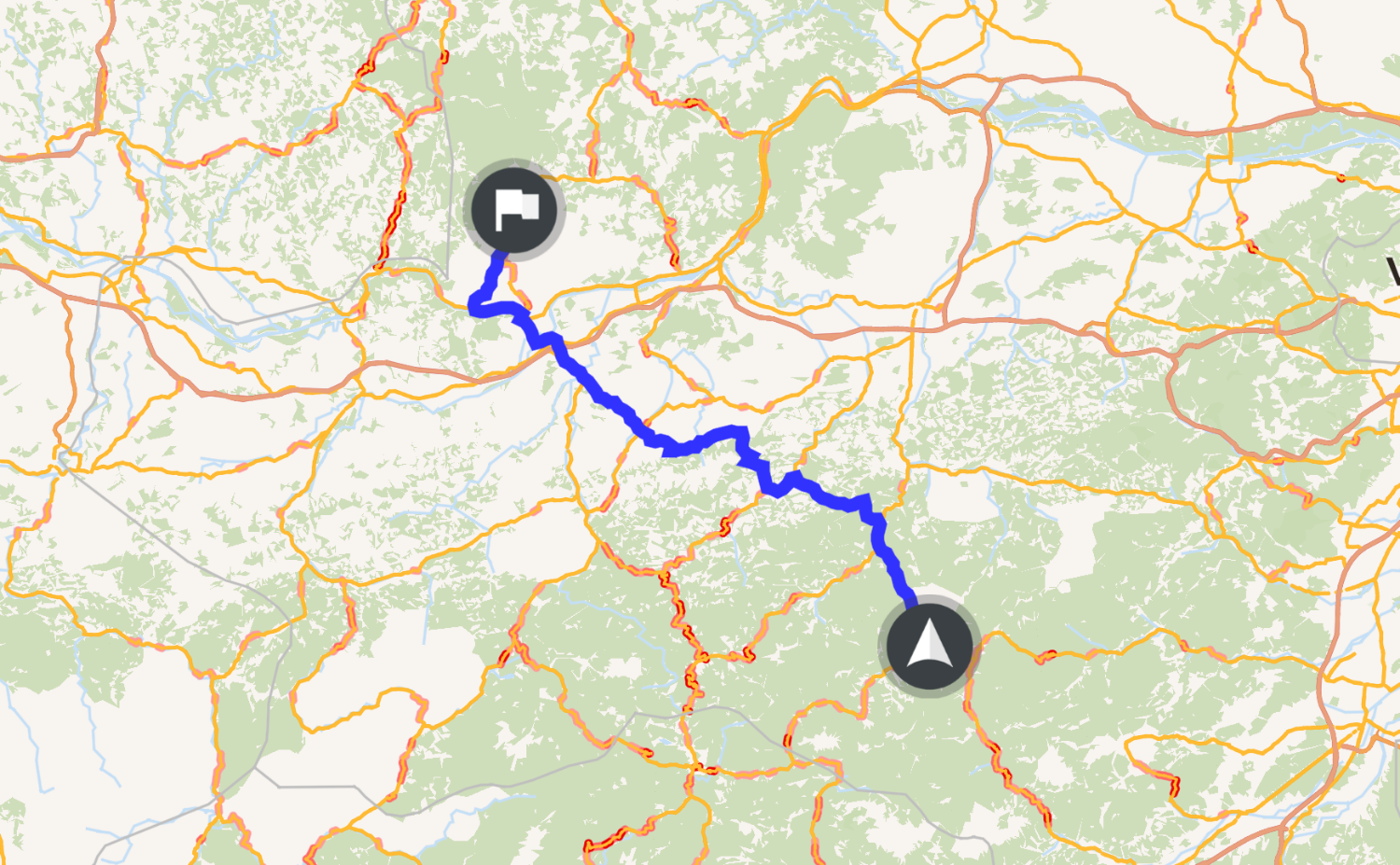The height and width of the screenshot is (865, 1400).
Task: Tap the destination flag marker
Action: pos(513,210)
